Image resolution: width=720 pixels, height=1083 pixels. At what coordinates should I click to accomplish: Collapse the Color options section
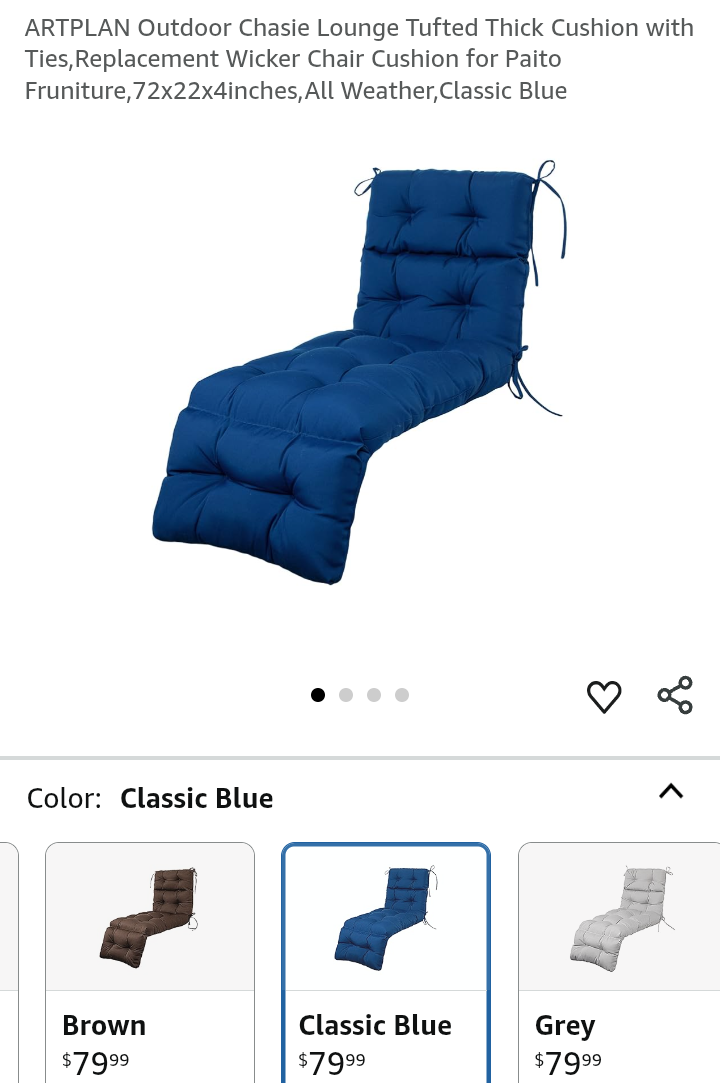pos(671,791)
